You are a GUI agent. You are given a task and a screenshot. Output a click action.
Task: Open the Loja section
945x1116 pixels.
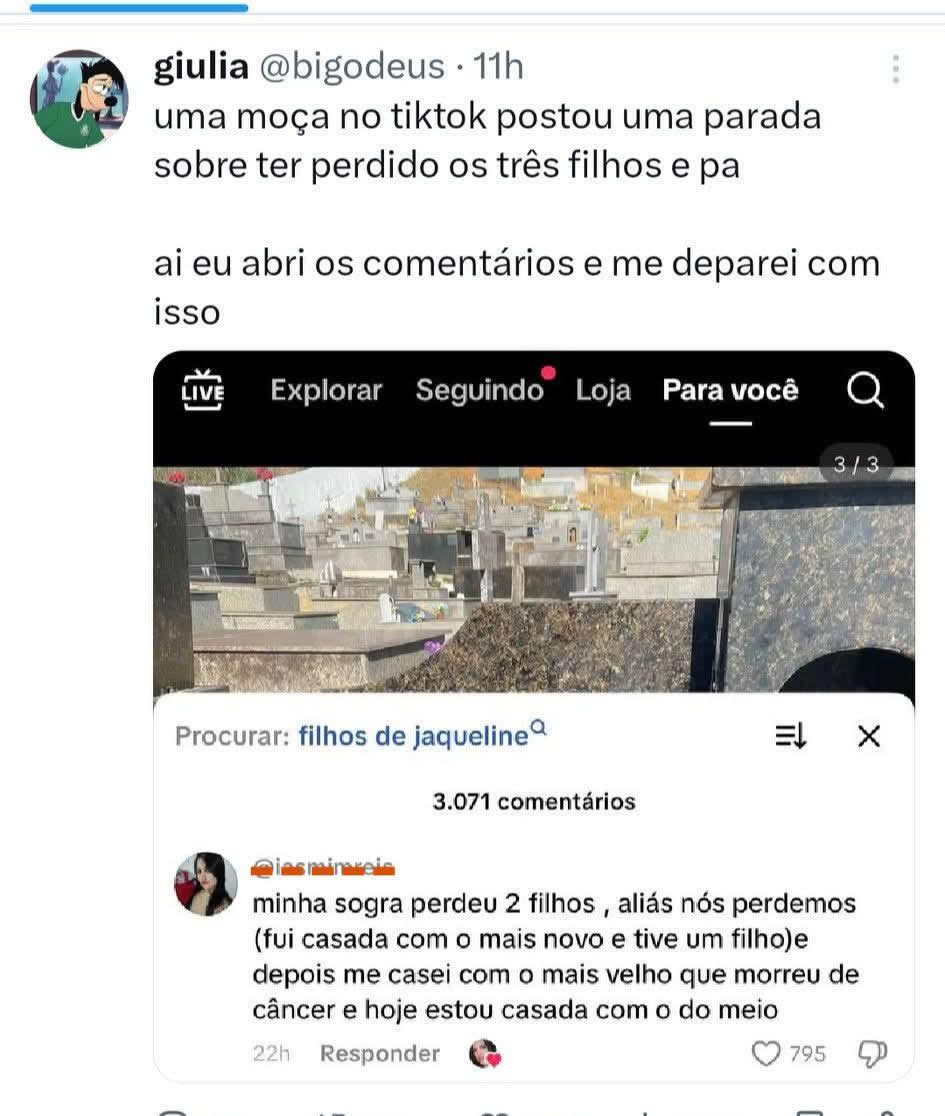coord(604,391)
